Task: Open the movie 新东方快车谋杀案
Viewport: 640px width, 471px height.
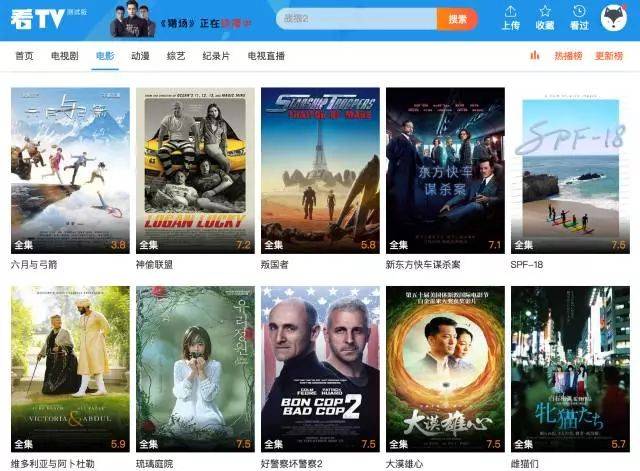Action: tap(445, 170)
